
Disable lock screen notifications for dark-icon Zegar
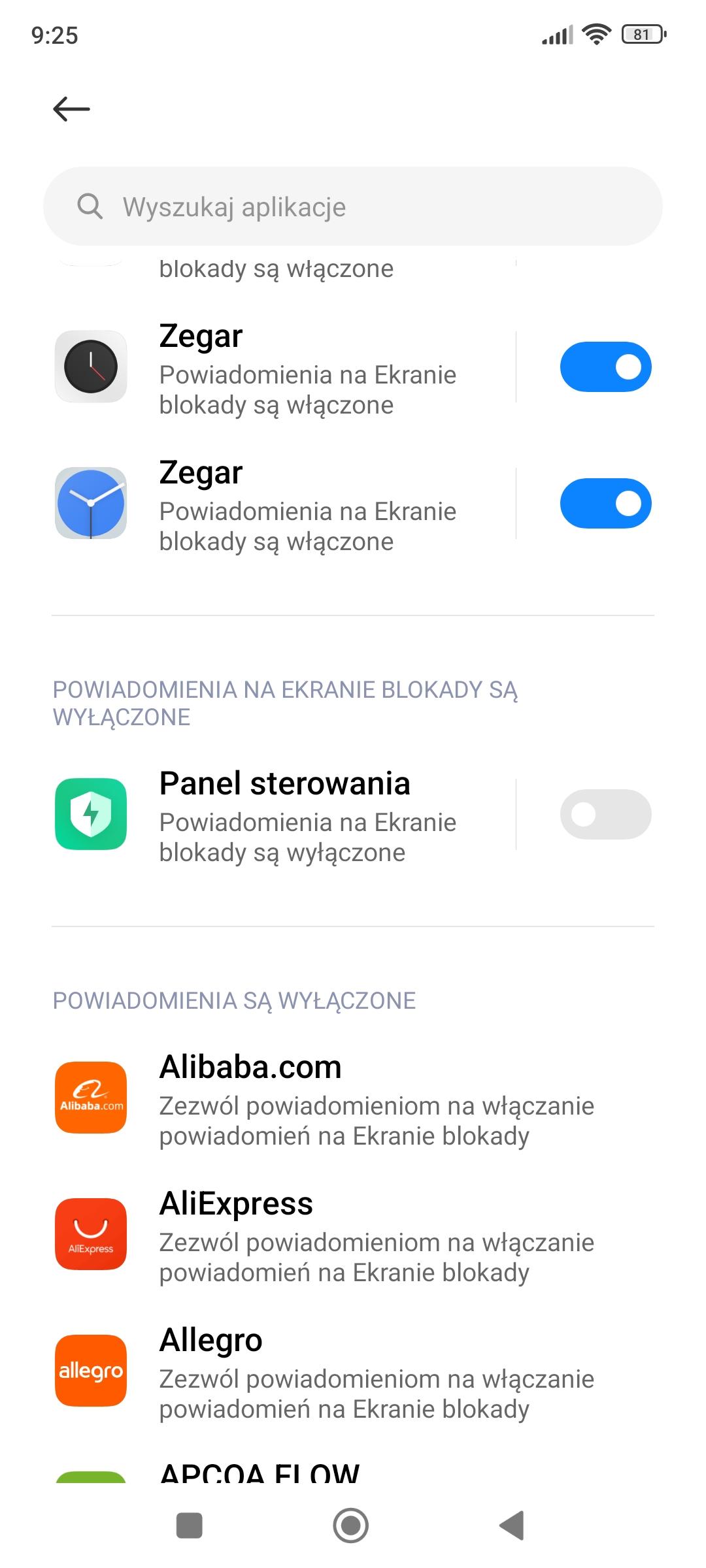click(605, 367)
